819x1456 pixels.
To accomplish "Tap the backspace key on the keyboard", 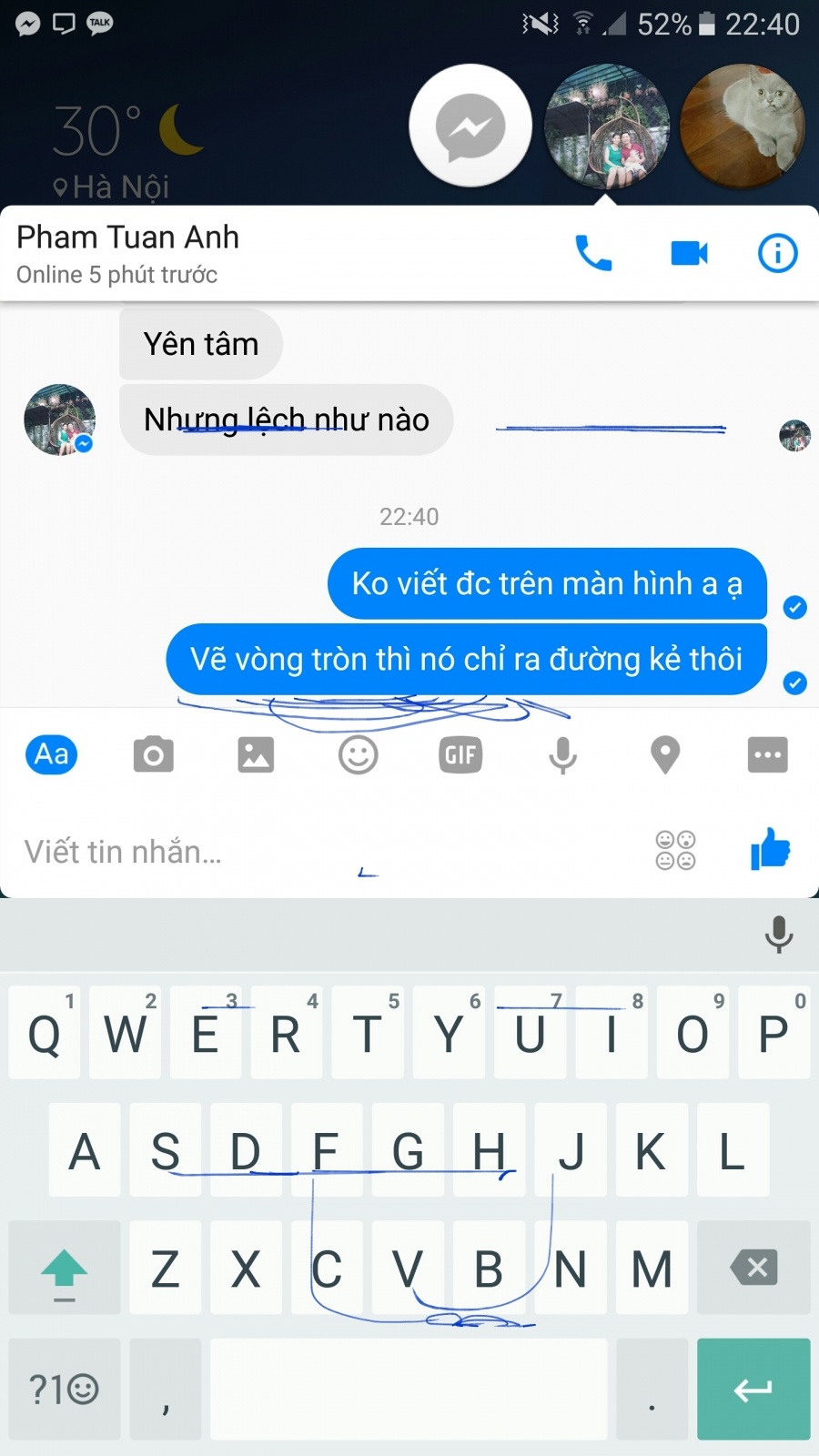I will point(753,1267).
